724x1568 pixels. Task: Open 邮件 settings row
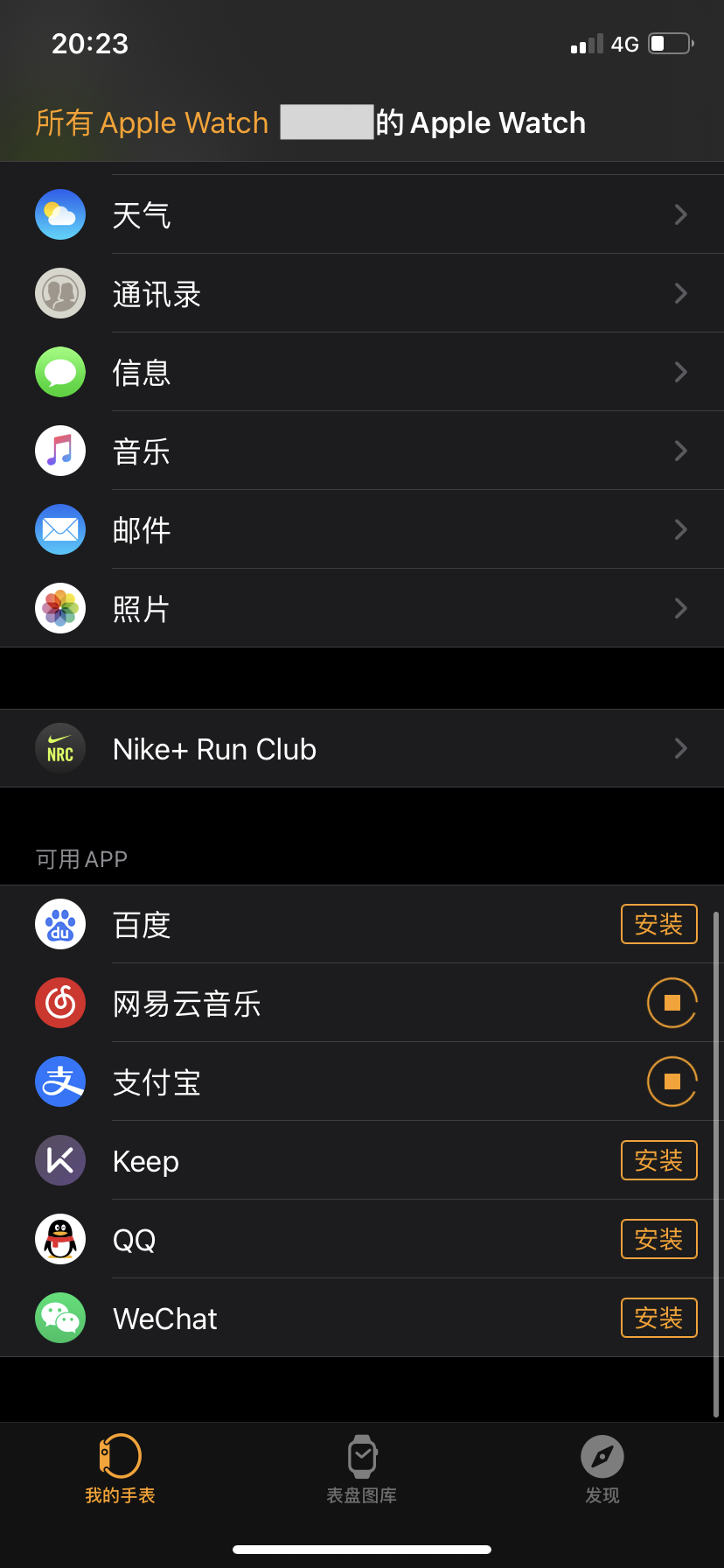click(362, 529)
